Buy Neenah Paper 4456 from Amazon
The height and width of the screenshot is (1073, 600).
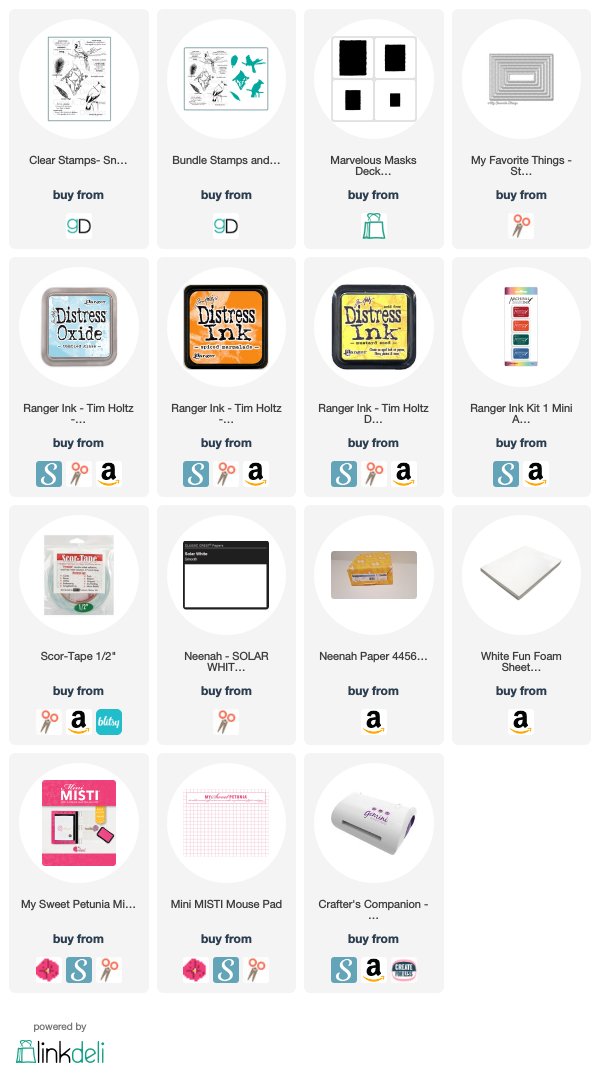tap(374, 721)
